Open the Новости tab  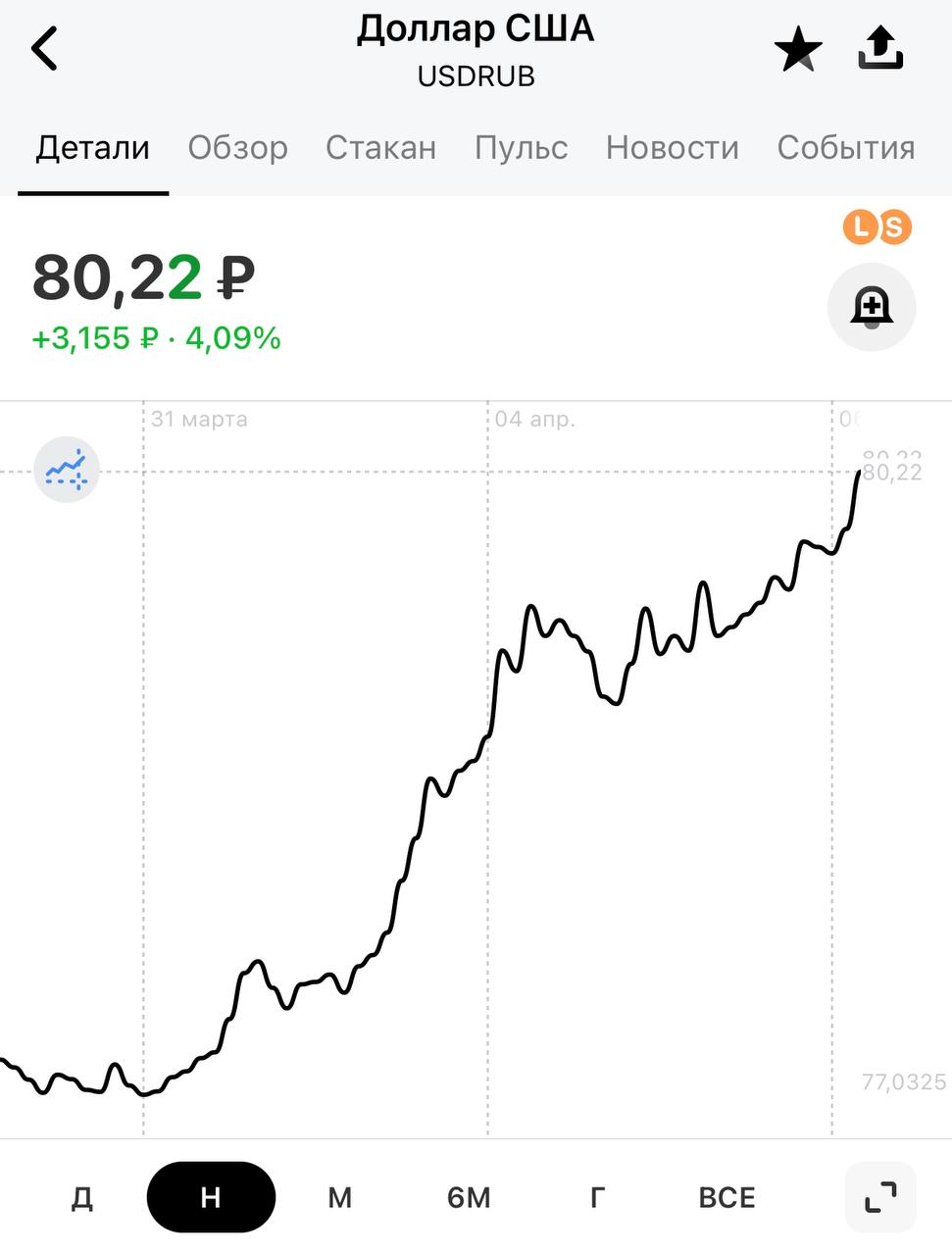point(672,148)
